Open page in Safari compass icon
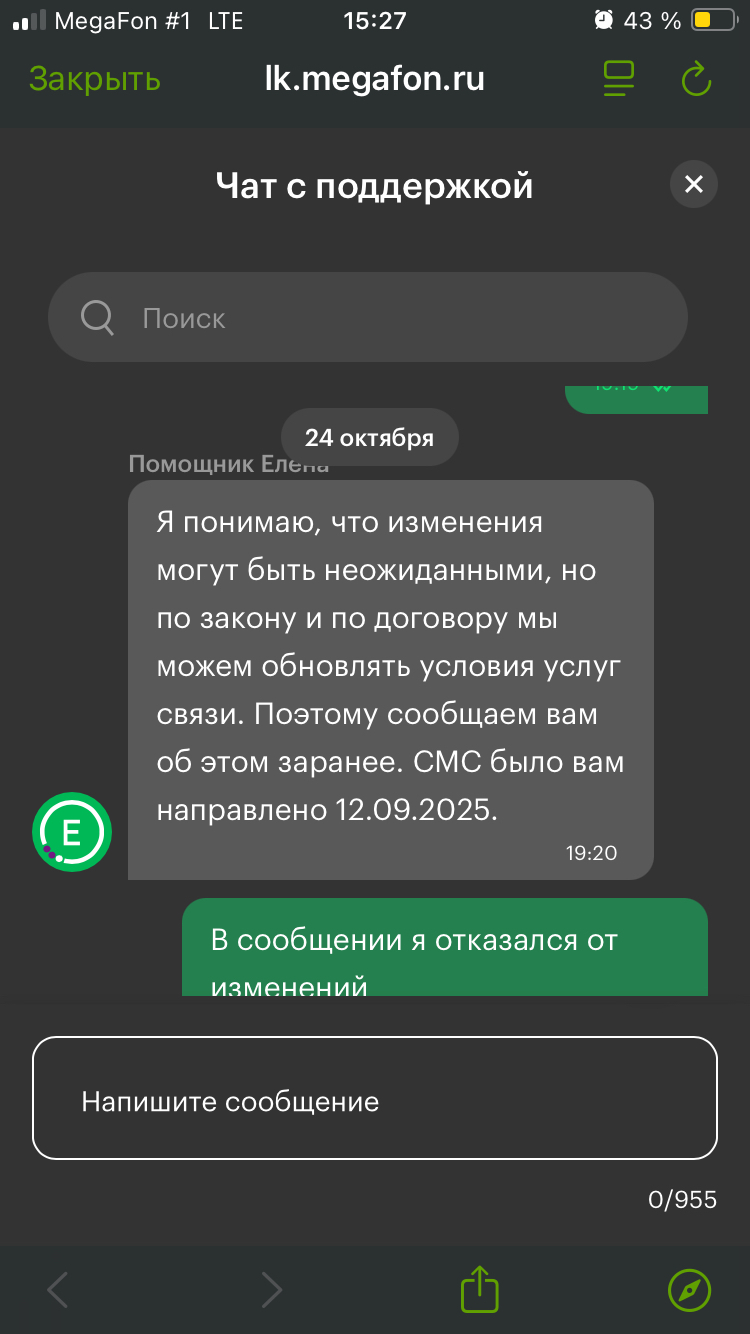This screenshot has width=750, height=1334. [689, 1290]
